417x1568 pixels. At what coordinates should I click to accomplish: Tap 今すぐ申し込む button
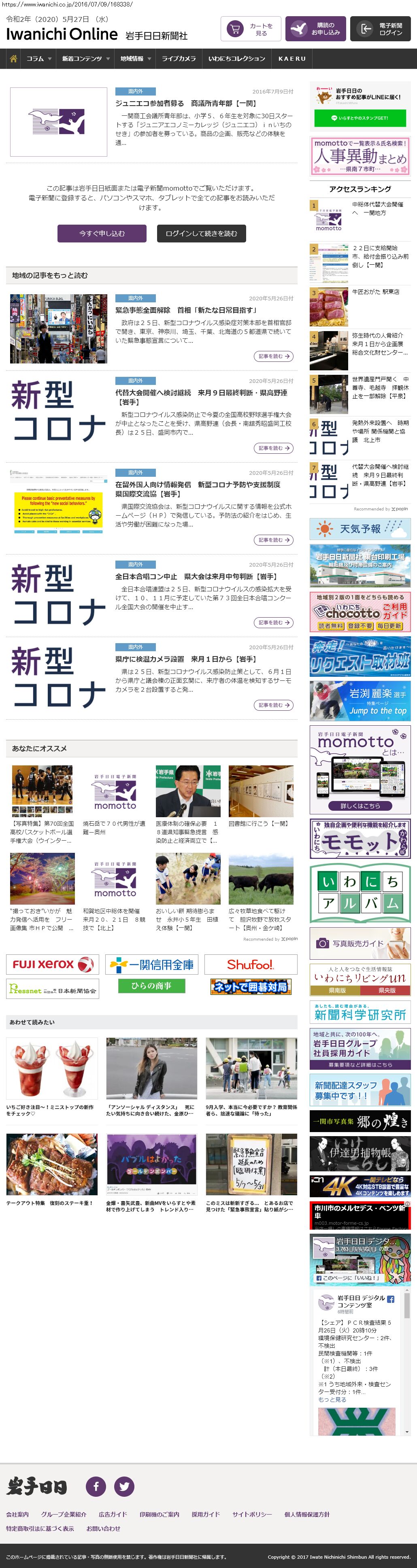(102, 233)
